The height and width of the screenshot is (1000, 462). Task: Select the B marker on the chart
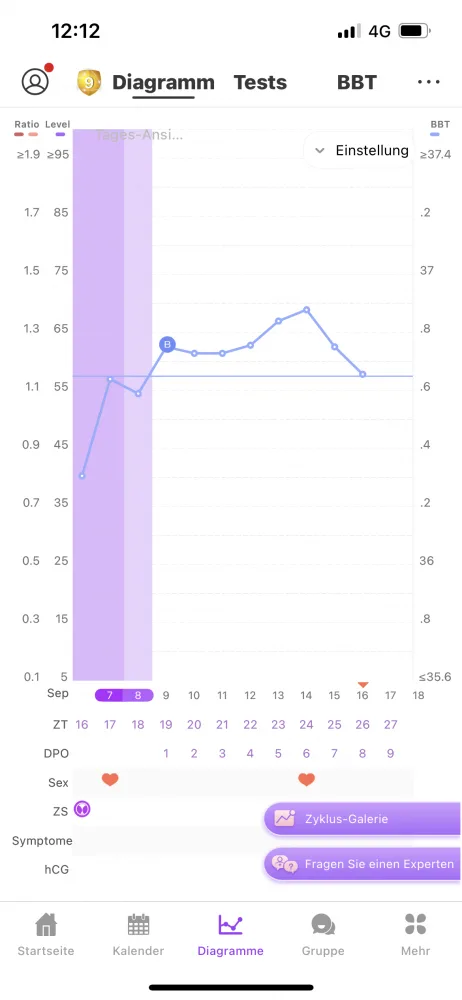click(167, 345)
